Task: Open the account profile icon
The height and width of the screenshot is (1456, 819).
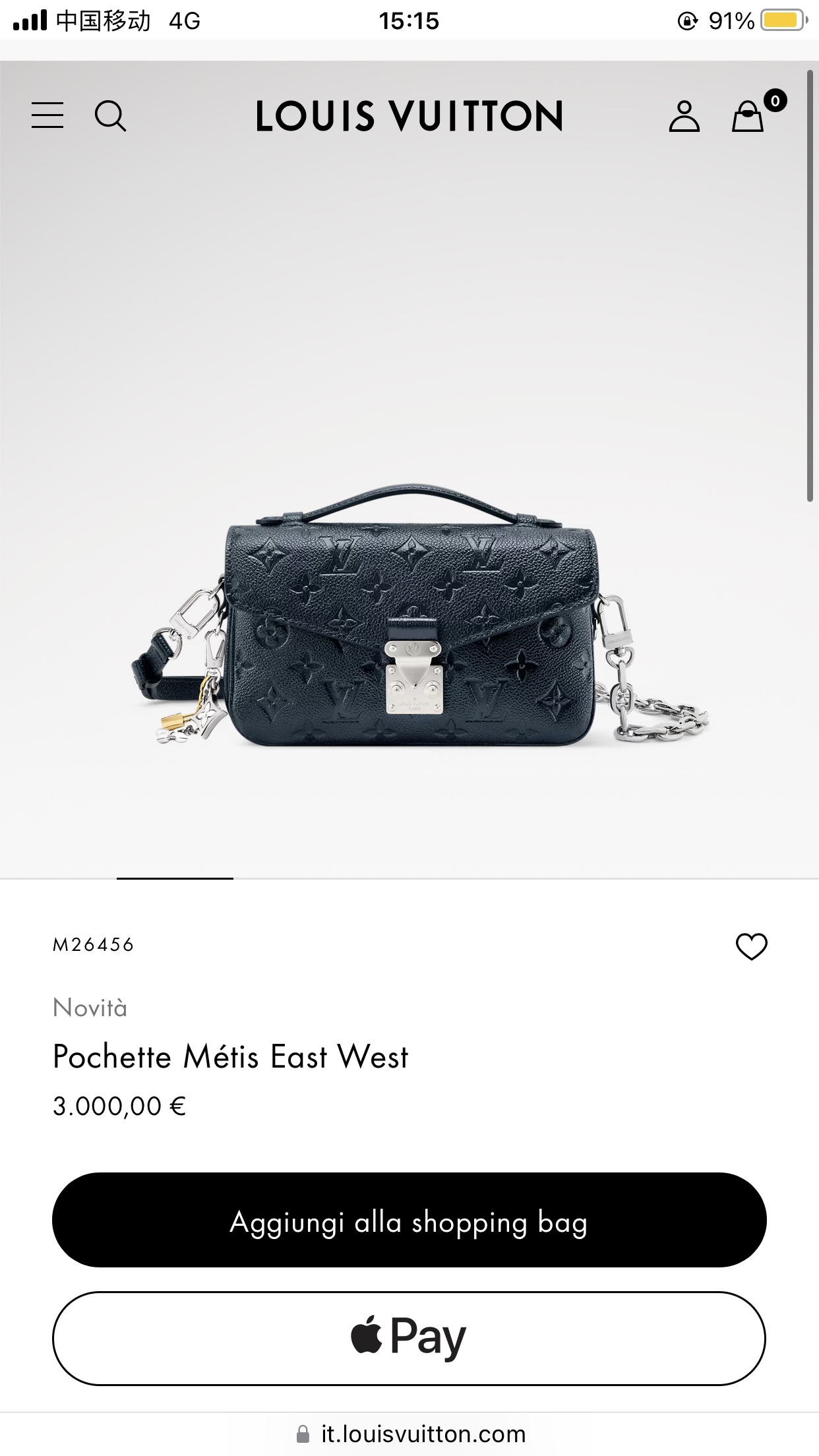Action: pyautogui.click(x=684, y=116)
